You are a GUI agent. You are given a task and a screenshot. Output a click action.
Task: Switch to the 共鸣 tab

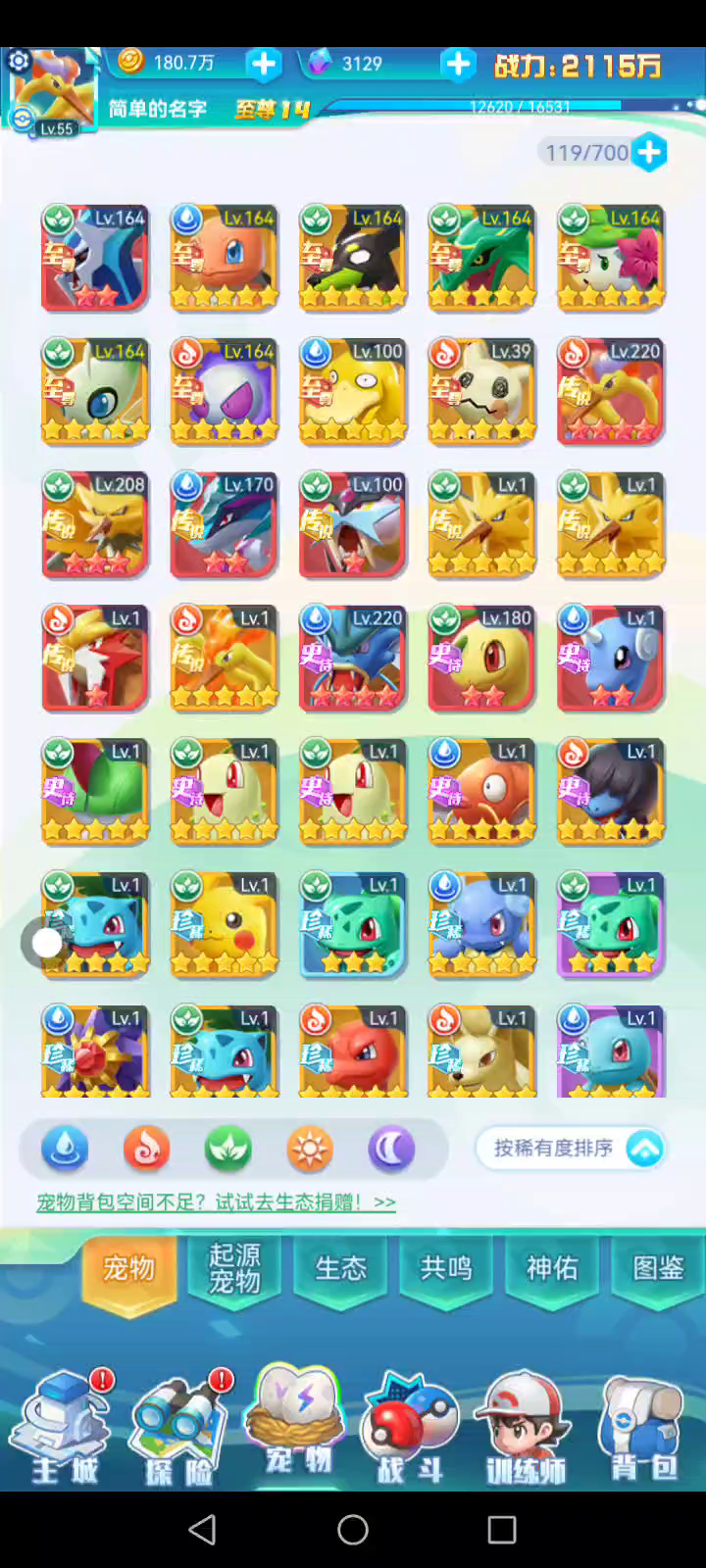coord(446,1269)
